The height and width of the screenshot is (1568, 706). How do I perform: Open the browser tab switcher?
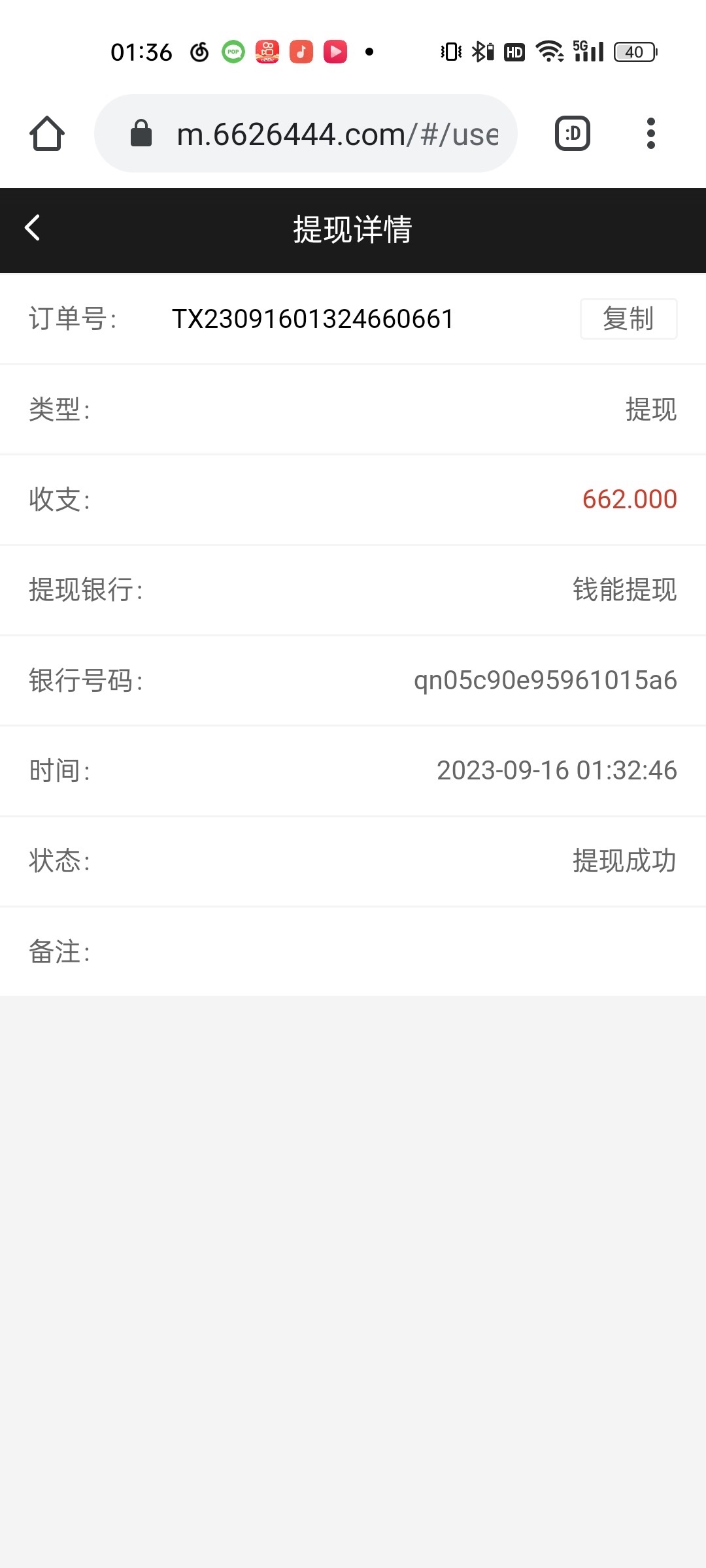pos(573,134)
